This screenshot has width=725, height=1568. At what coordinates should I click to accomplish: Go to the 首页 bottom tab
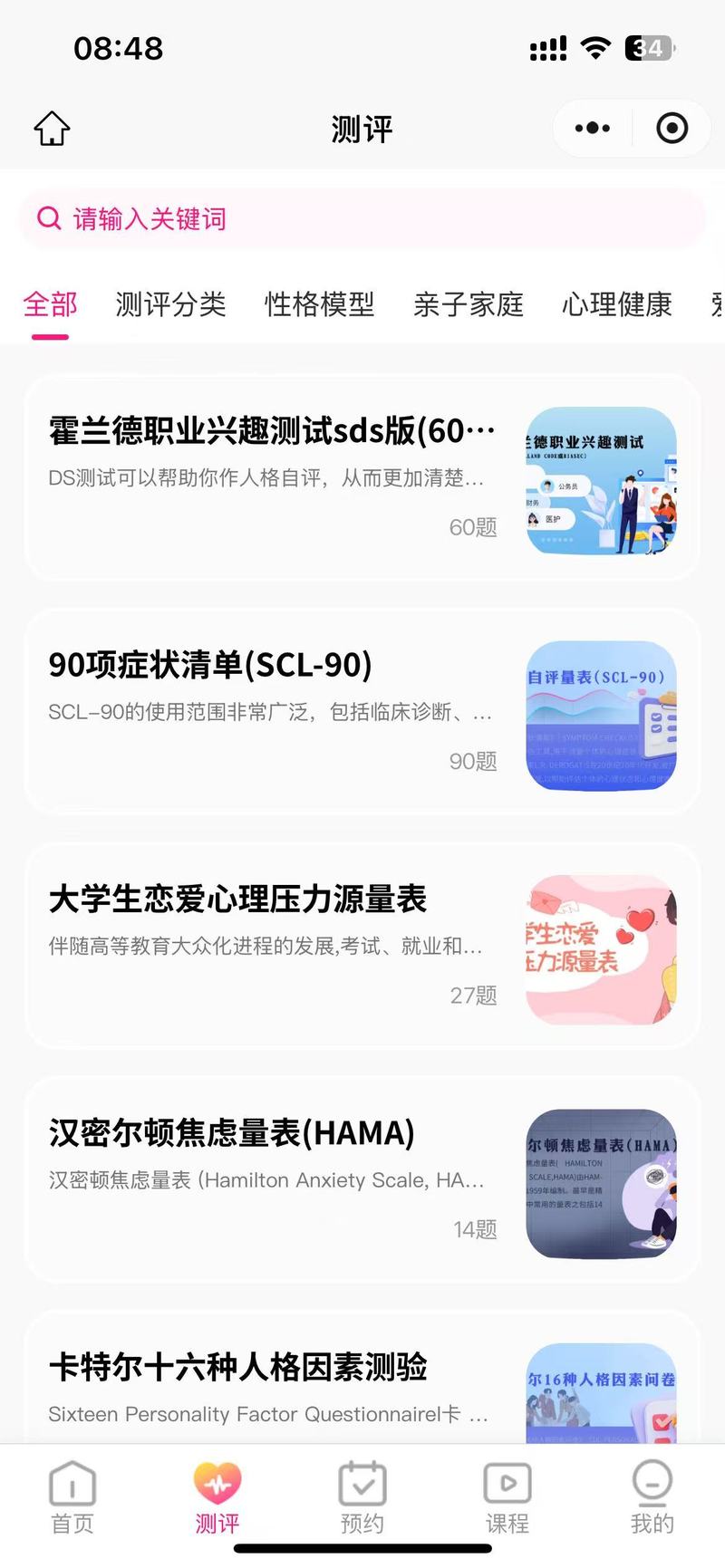(72, 1497)
